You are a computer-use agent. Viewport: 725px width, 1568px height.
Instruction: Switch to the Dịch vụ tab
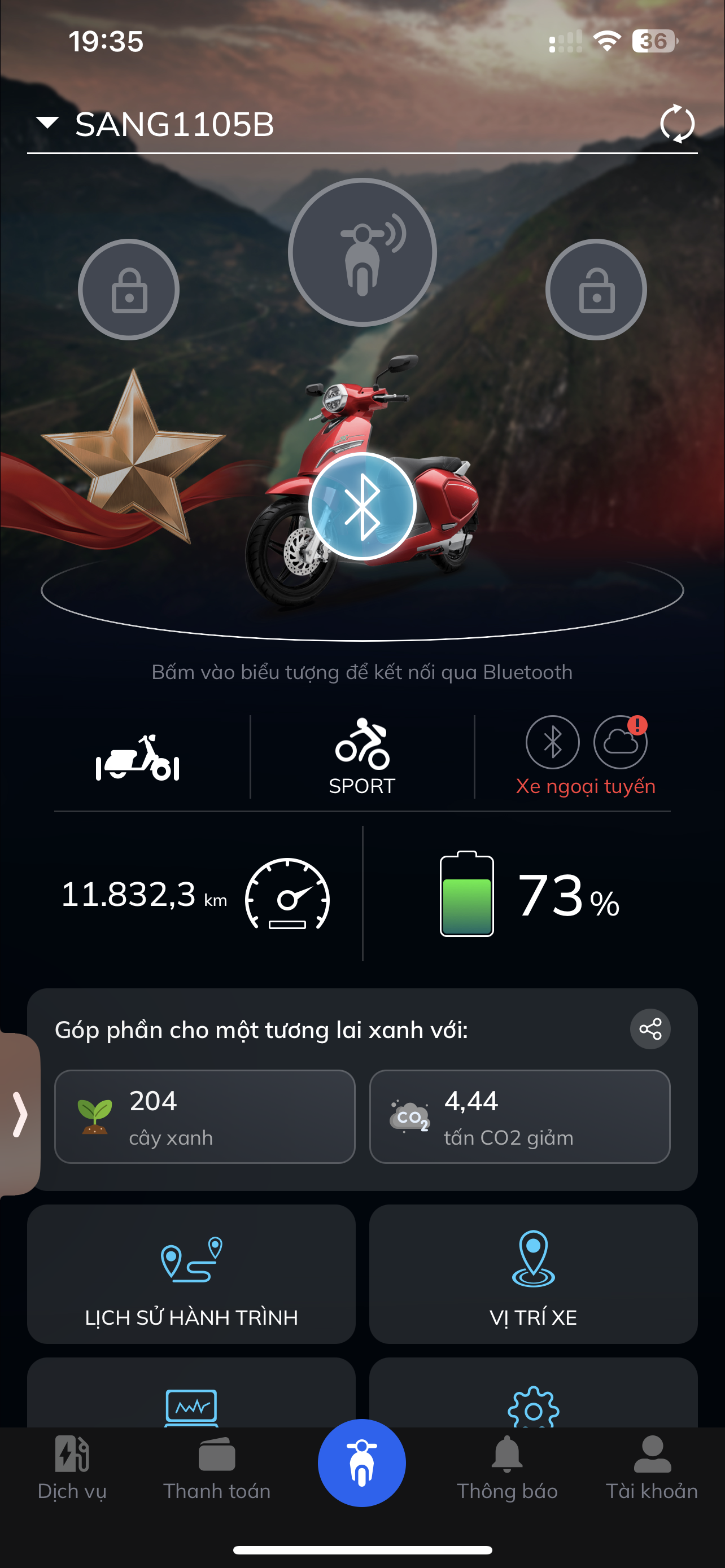[x=72, y=1468]
